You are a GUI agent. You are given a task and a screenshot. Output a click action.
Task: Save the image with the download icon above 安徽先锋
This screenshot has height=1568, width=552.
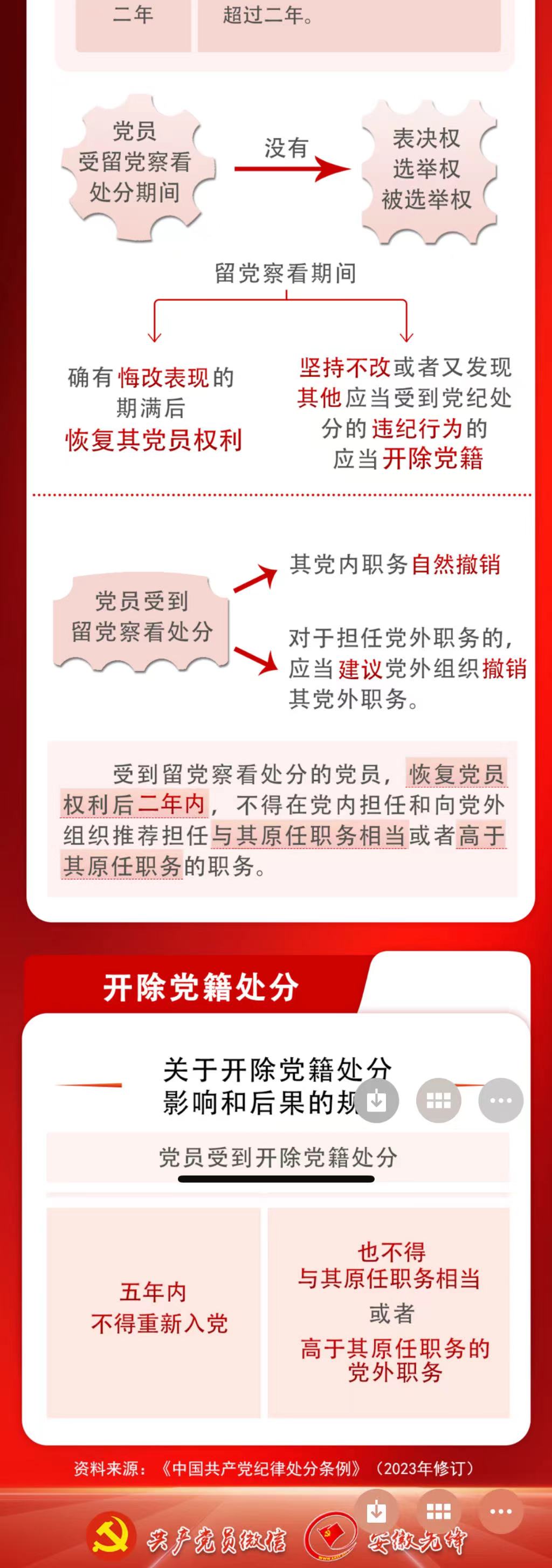coord(376,1511)
